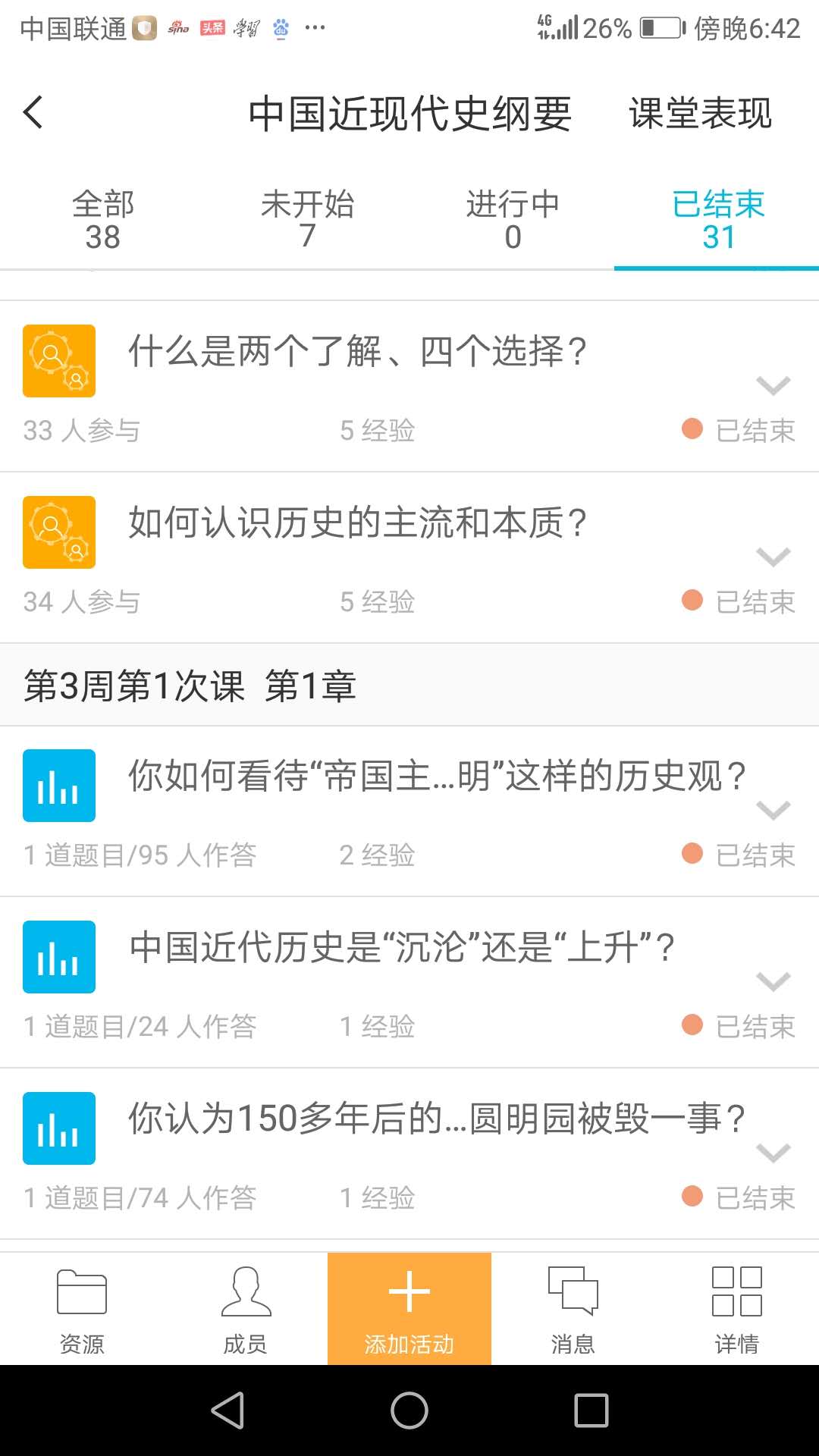This screenshot has width=819, height=1456.
Task: Open the 成员 tab
Action: coord(246,1310)
